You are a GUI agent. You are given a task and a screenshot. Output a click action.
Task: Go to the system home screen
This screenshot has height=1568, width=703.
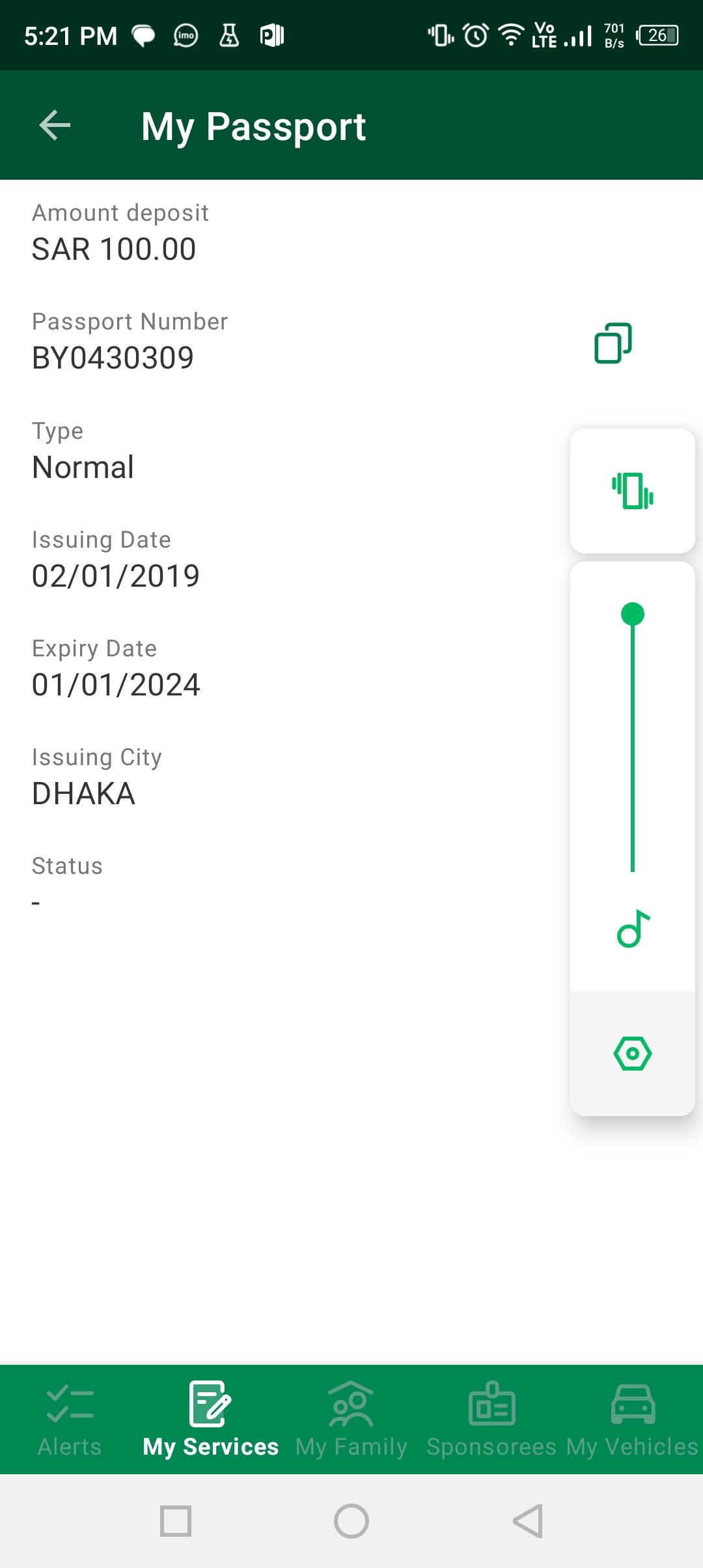[x=351, y=1521]
